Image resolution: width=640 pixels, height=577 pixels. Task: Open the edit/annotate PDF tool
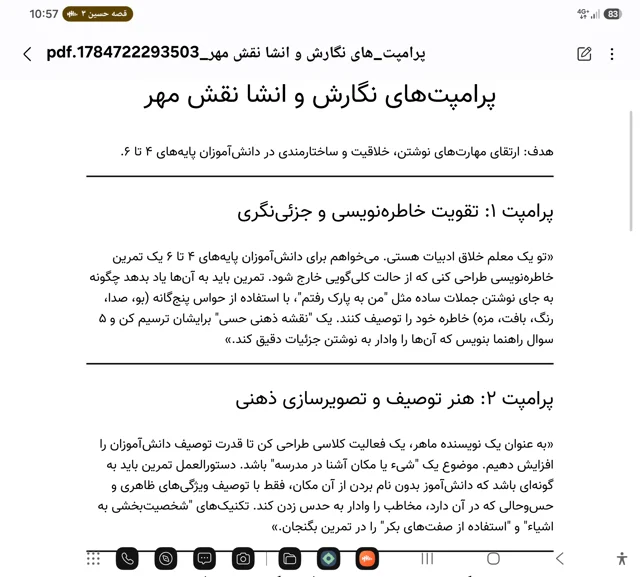point(584,54)
